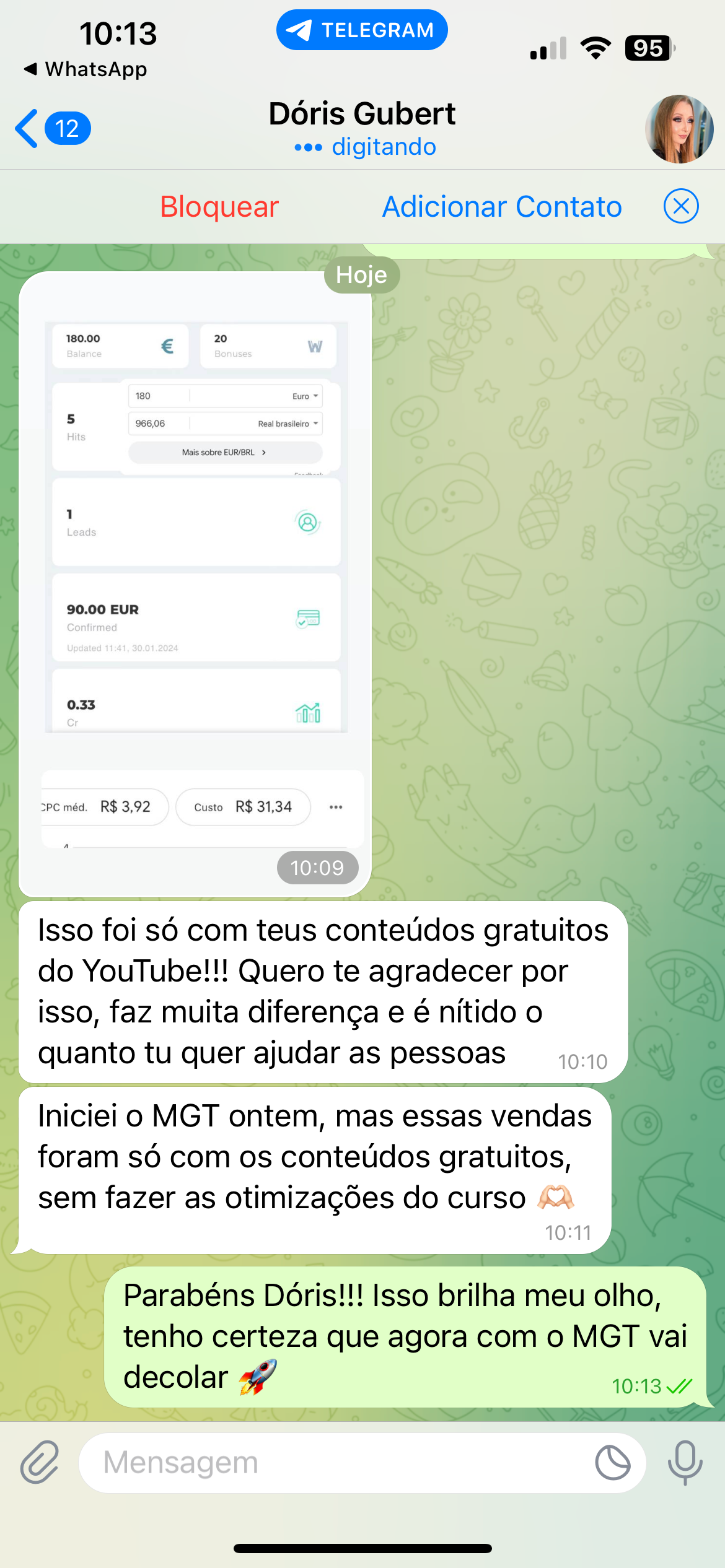Return to WhatsApp via status bar link

pyautogui.click(x=86, y=69)
